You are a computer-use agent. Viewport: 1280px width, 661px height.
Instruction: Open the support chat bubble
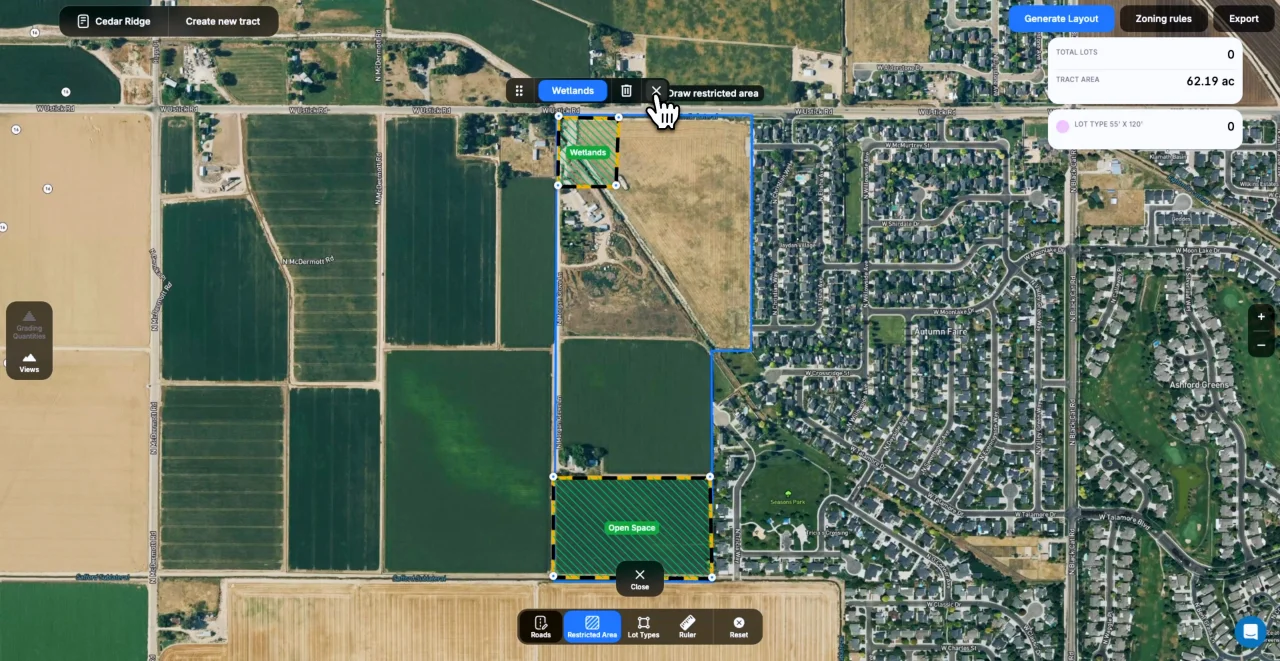coord(1250,631)
